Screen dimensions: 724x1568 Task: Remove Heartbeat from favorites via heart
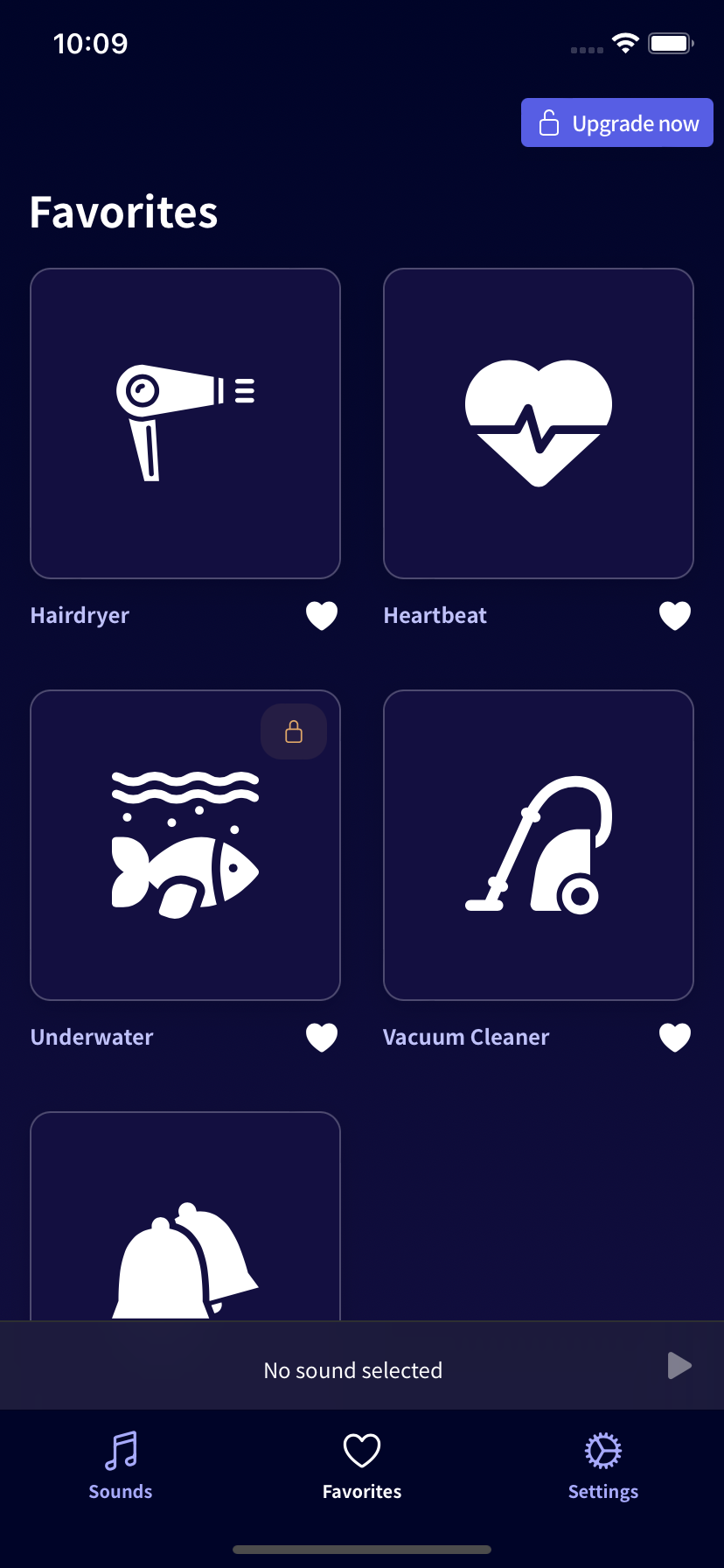click(x=675, y=616)
